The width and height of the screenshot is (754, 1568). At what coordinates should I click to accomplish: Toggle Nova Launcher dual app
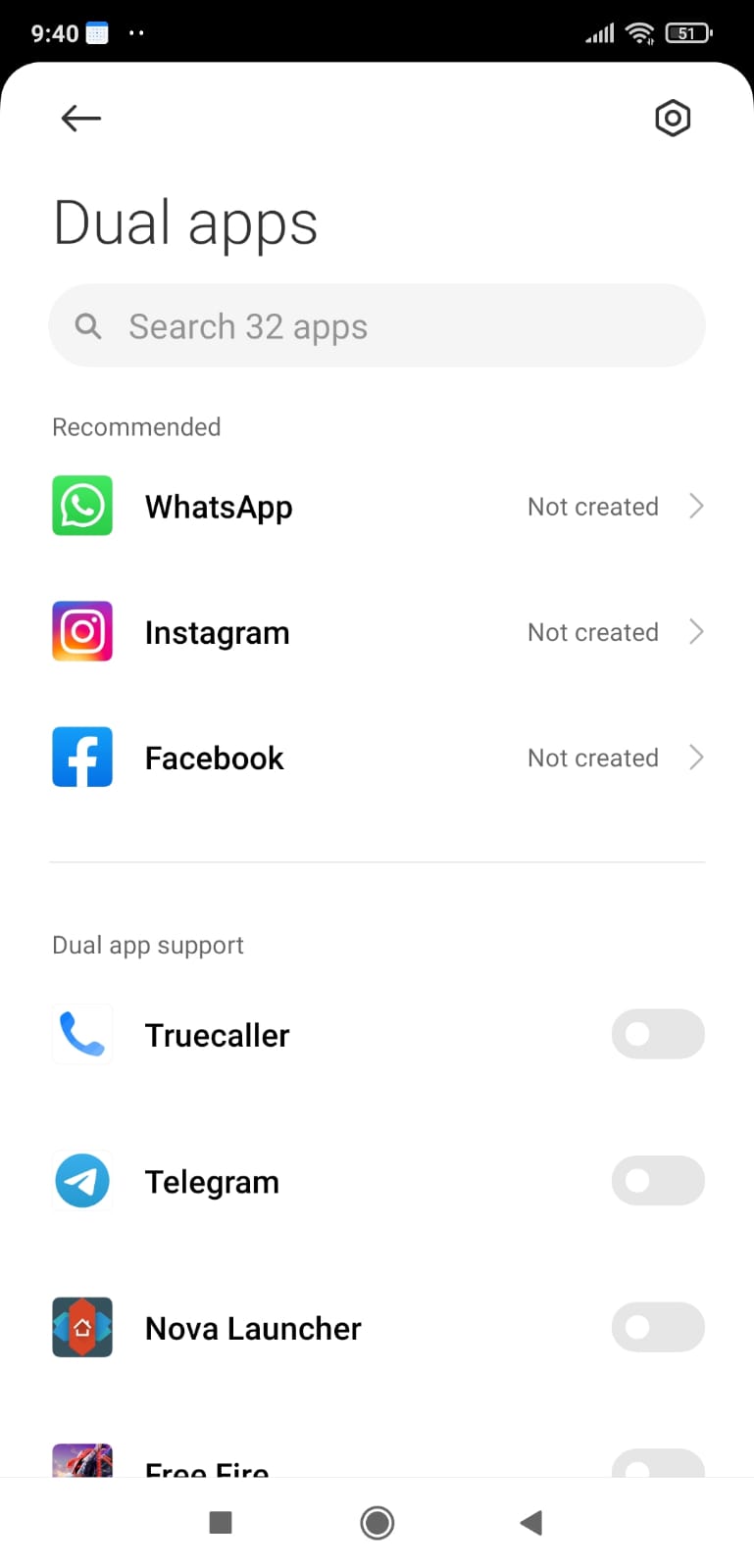[x=658, y=1327]
